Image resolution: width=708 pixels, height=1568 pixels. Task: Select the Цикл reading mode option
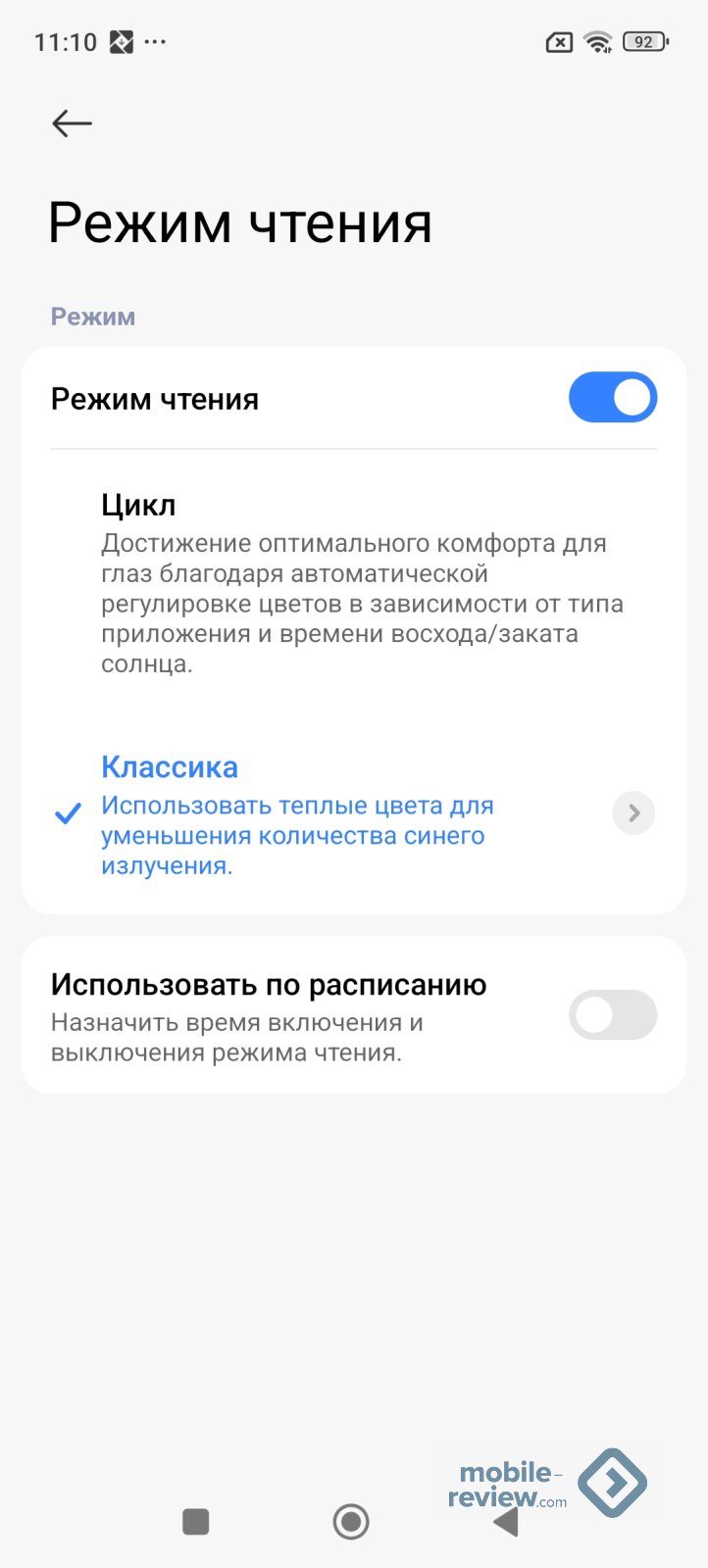point(353,583)
